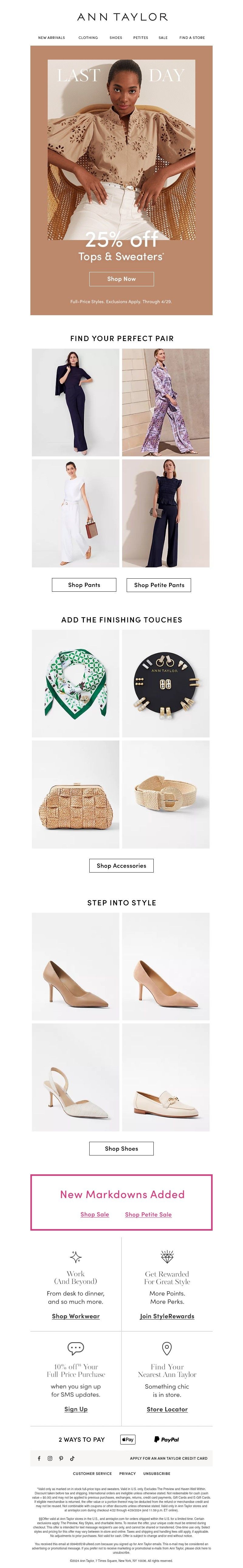The height and width of the screenshot is (1568, 243).
Task: Tap Unsubscribe in the footer
Action: (x=157, y=1474)
